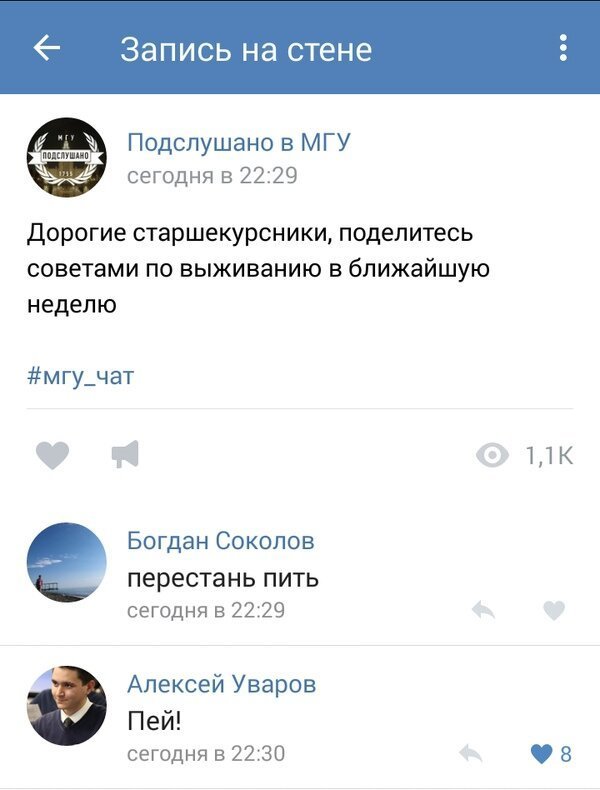Like the wall post
600x790 pixels.
coord(52,456)
